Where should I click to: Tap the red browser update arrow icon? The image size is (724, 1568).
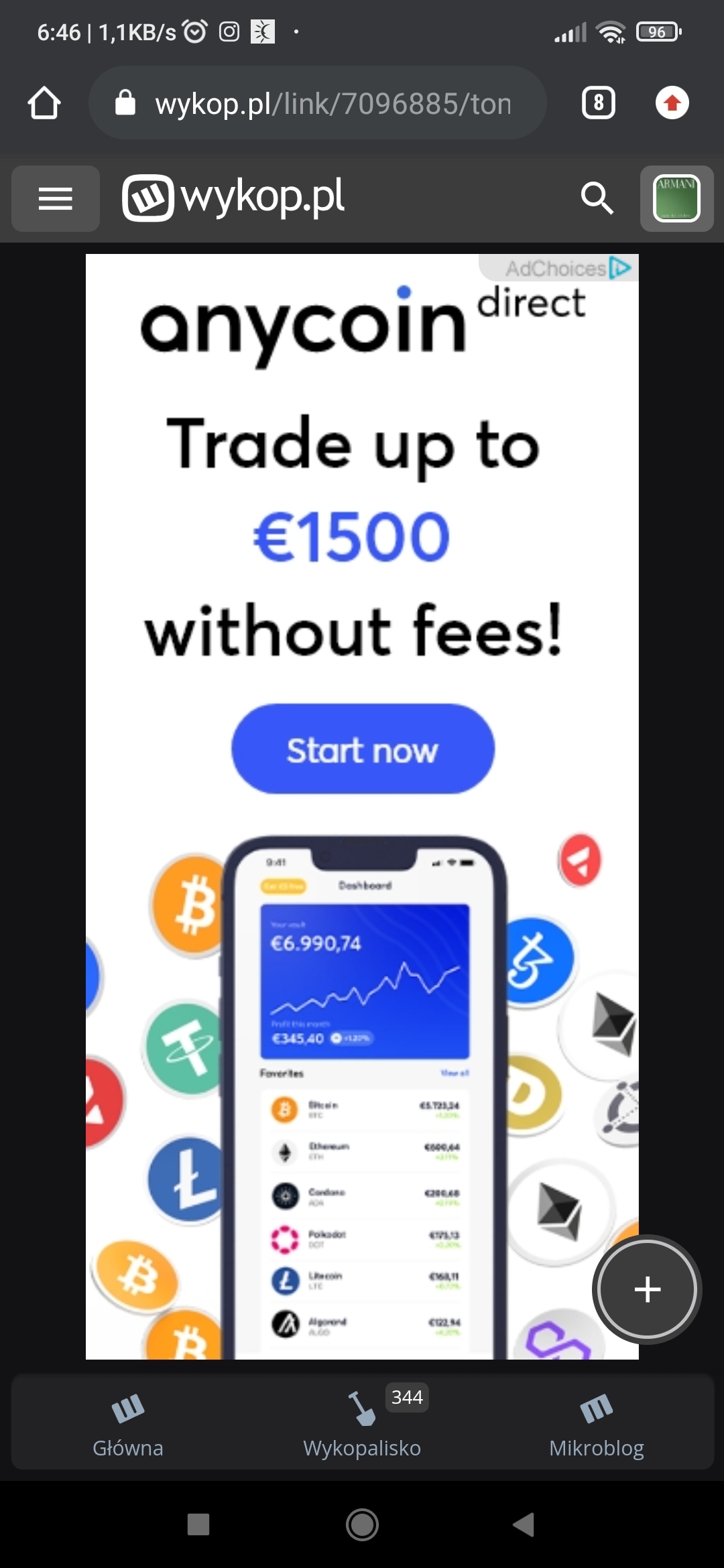tap(672, 103)
